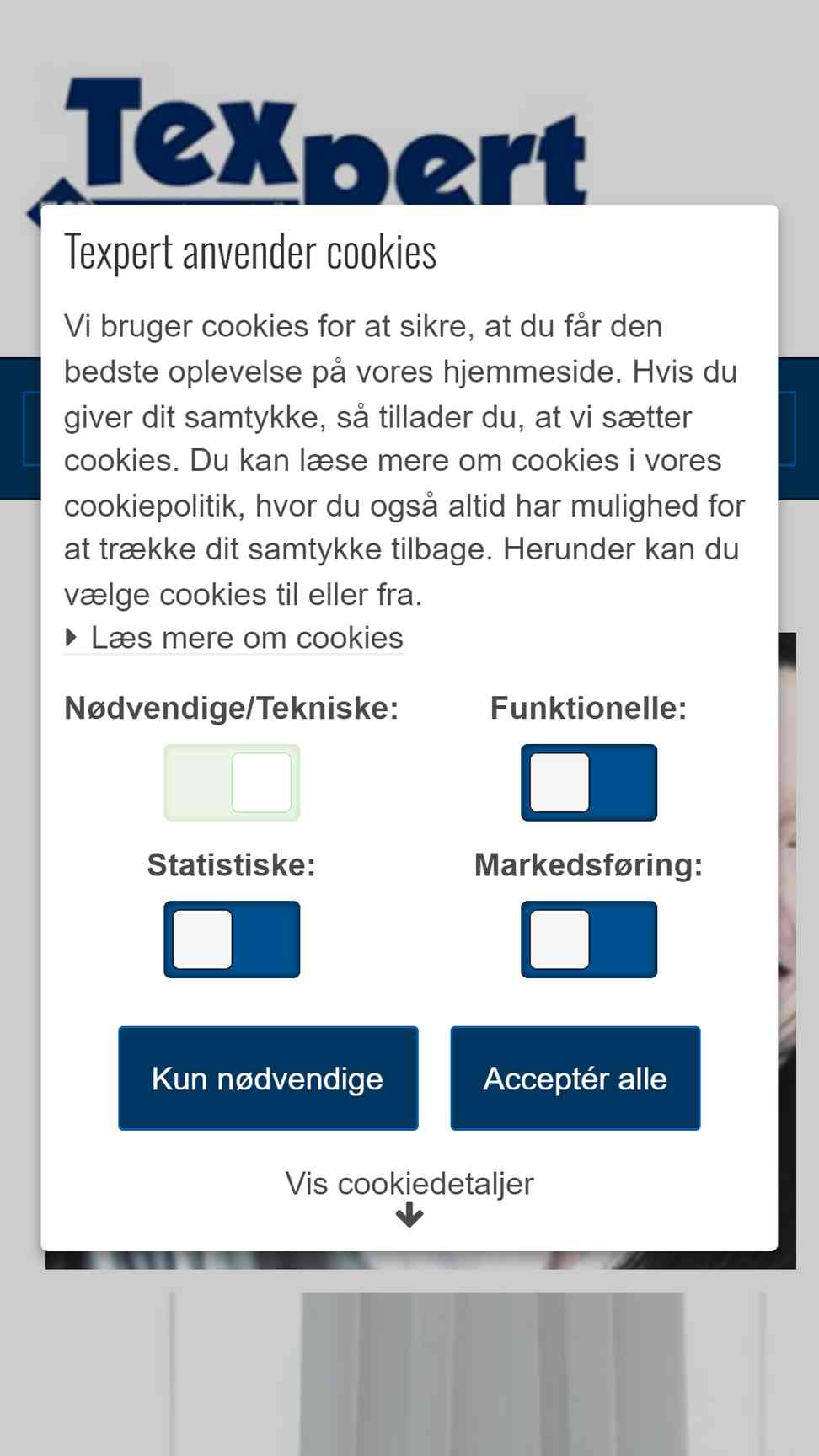Toggle the Markedsføring cookies switch
The image size is (819, 1456).
point(589,939)
